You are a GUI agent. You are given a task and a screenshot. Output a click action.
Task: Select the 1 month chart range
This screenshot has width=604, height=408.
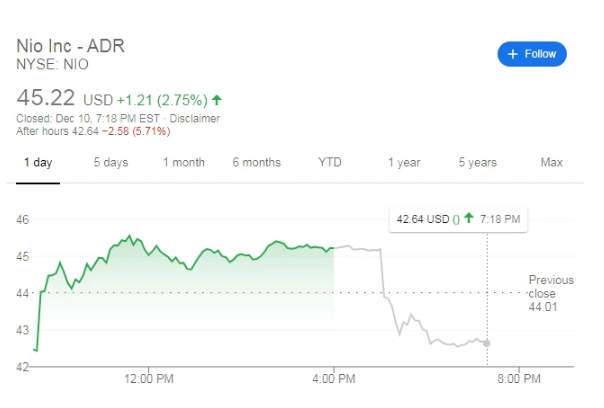[183, 162]
